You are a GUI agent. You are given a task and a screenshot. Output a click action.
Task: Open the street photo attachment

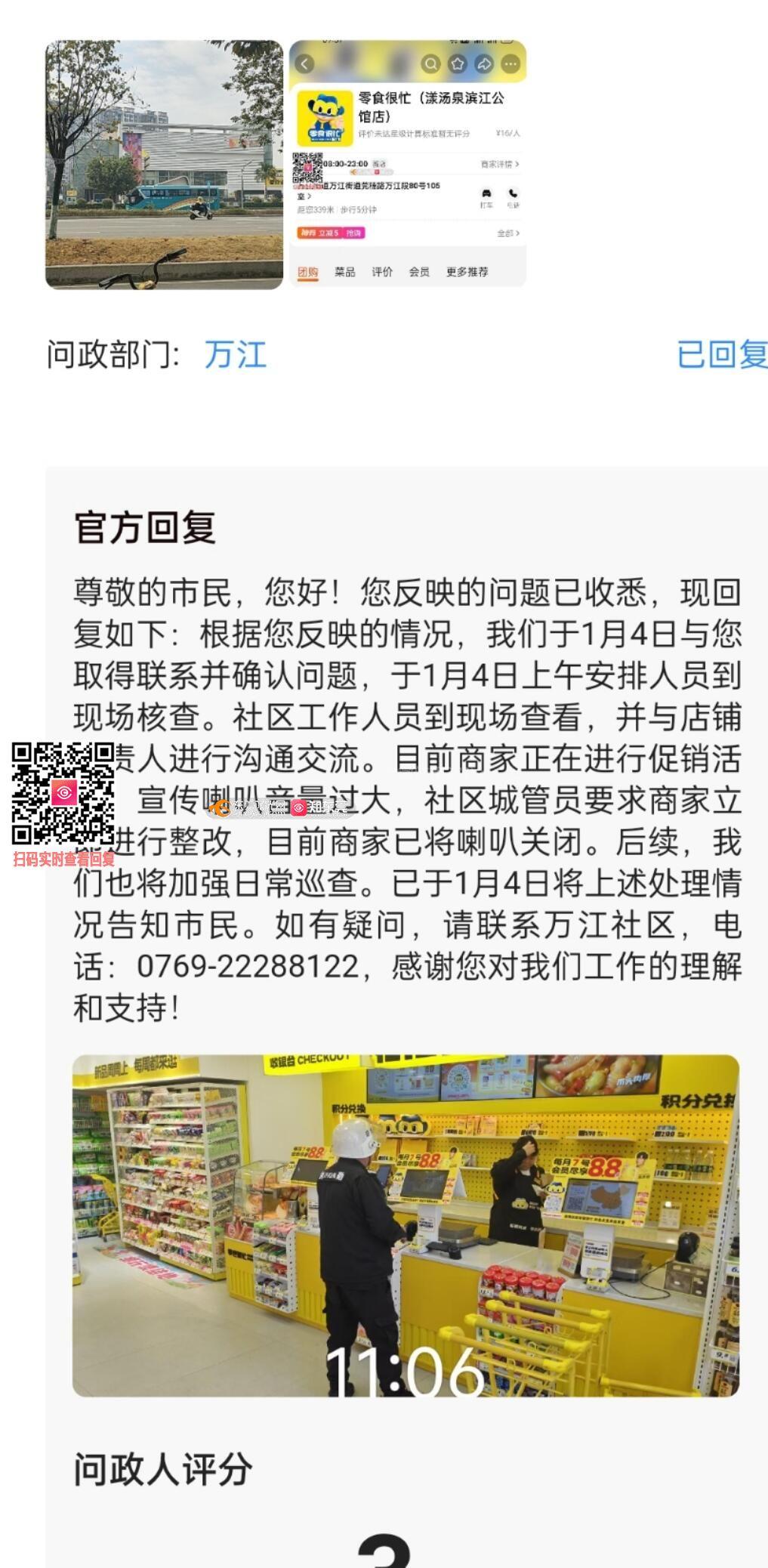tap(164, 165)
